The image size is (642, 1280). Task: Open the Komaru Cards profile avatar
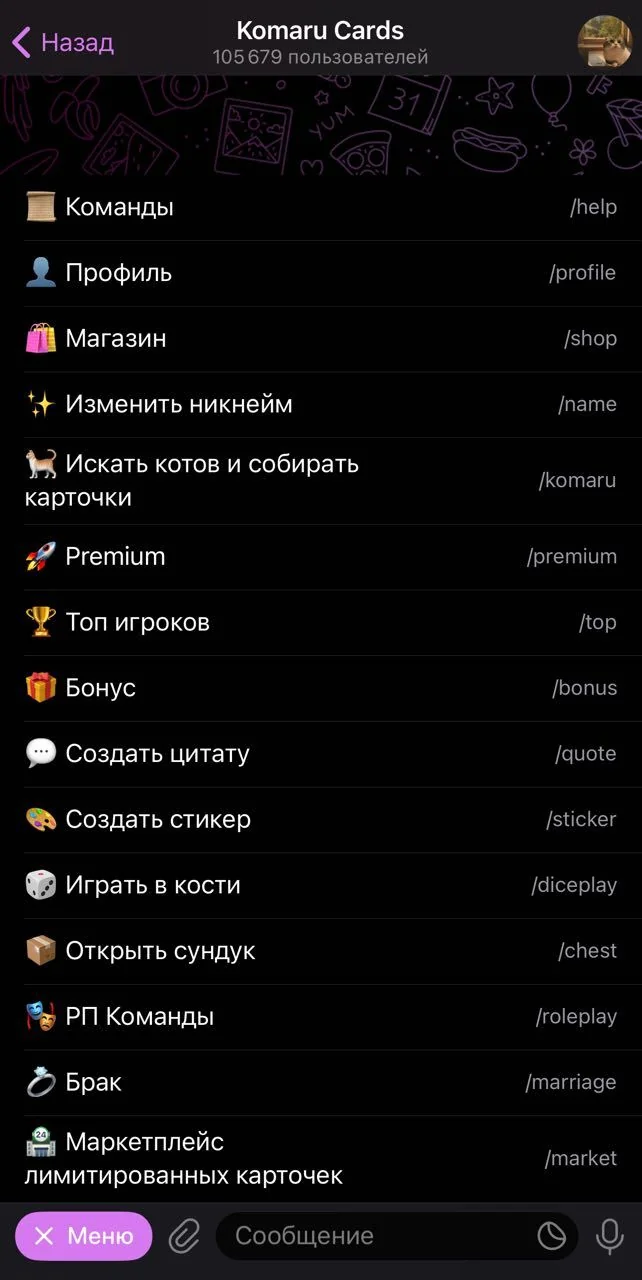604,42
